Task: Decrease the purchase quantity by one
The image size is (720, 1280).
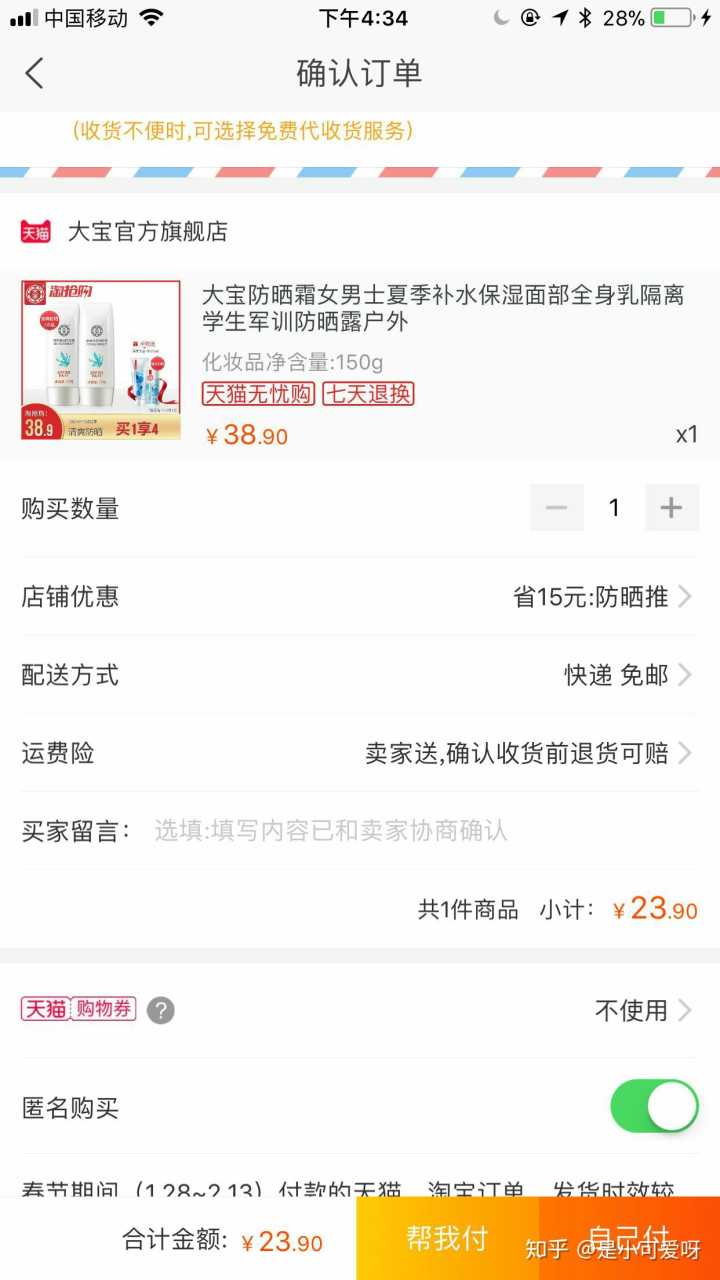Action: click(x=557, y=508)
